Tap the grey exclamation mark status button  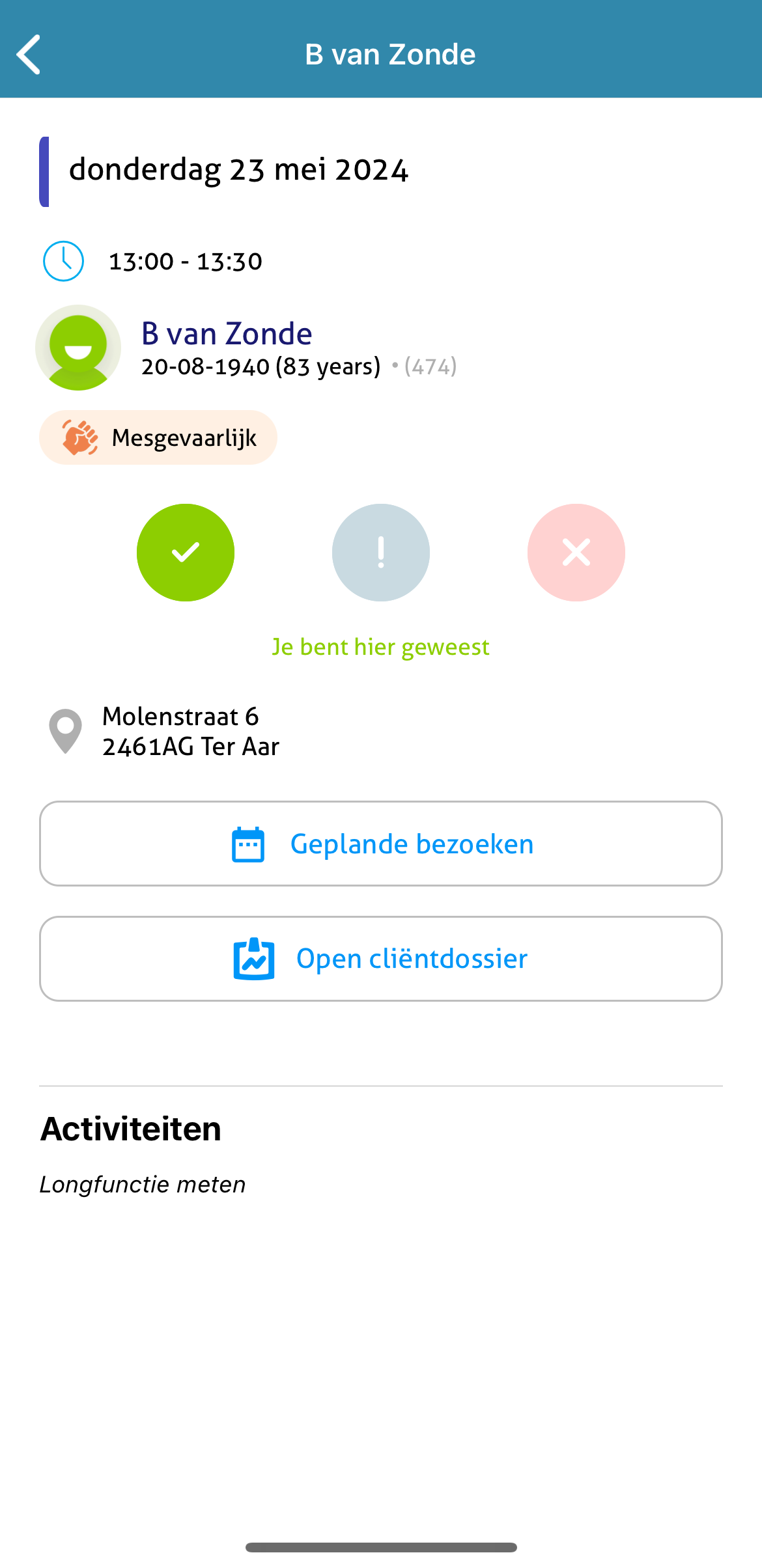tap(381, 553)
